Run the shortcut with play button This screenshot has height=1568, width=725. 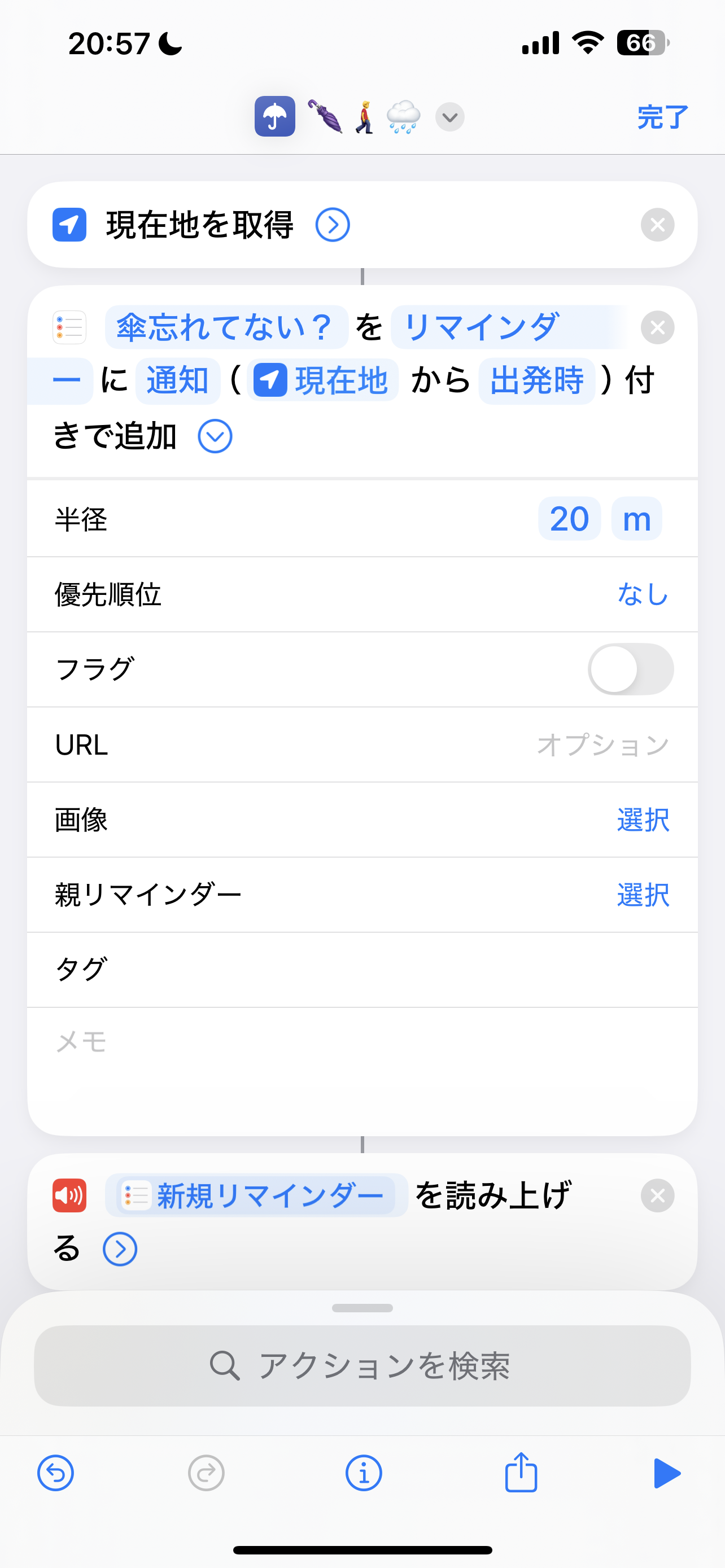pos(667,1473)
